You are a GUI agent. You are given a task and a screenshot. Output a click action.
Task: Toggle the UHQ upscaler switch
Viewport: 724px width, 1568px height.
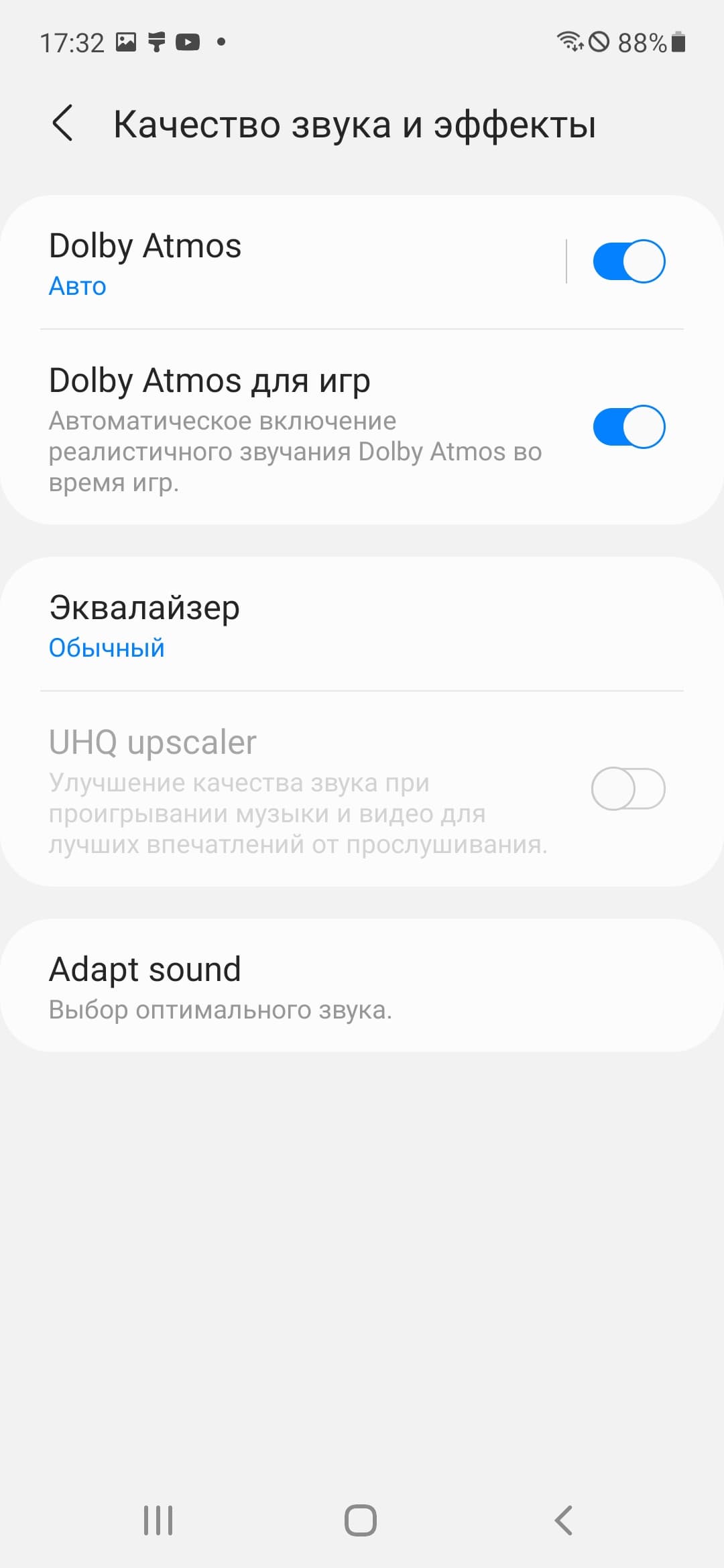click(627, 789)
